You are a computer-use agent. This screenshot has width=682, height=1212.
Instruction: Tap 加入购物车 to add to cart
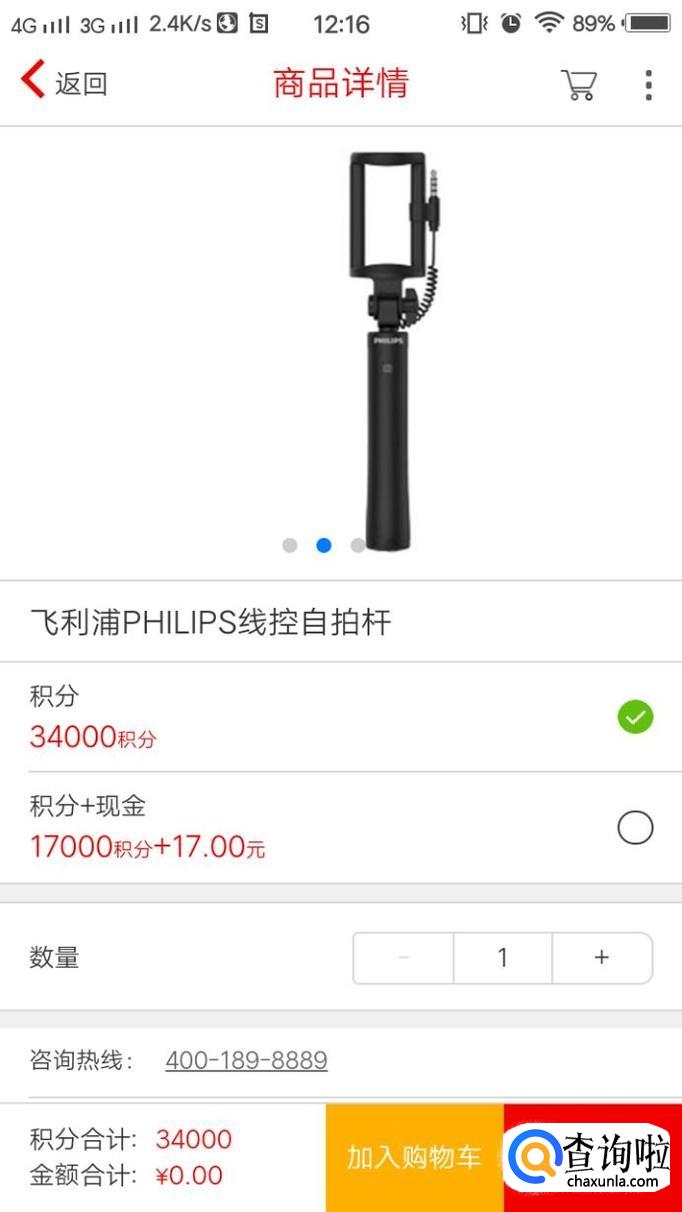coord(414,1158)
